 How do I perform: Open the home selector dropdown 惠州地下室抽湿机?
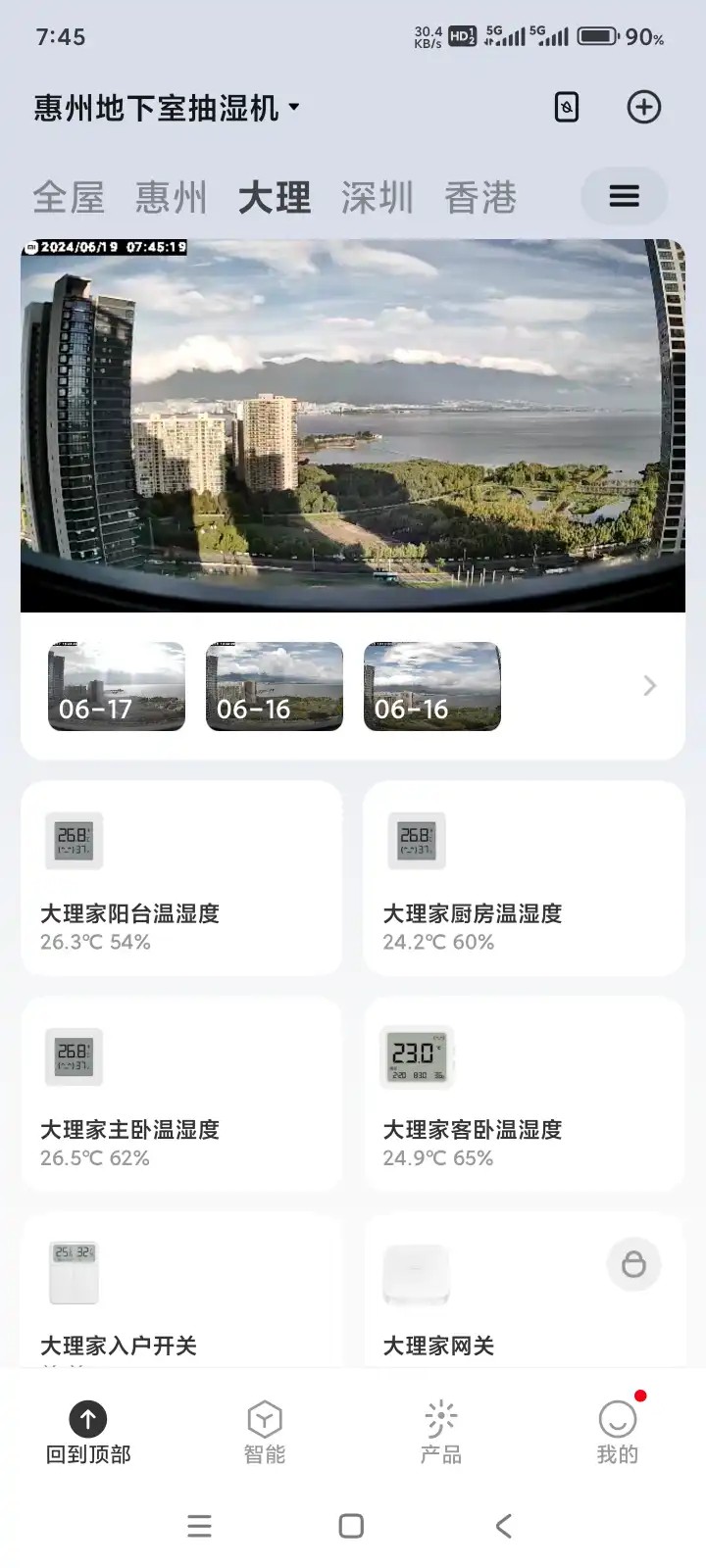[167, 108]
